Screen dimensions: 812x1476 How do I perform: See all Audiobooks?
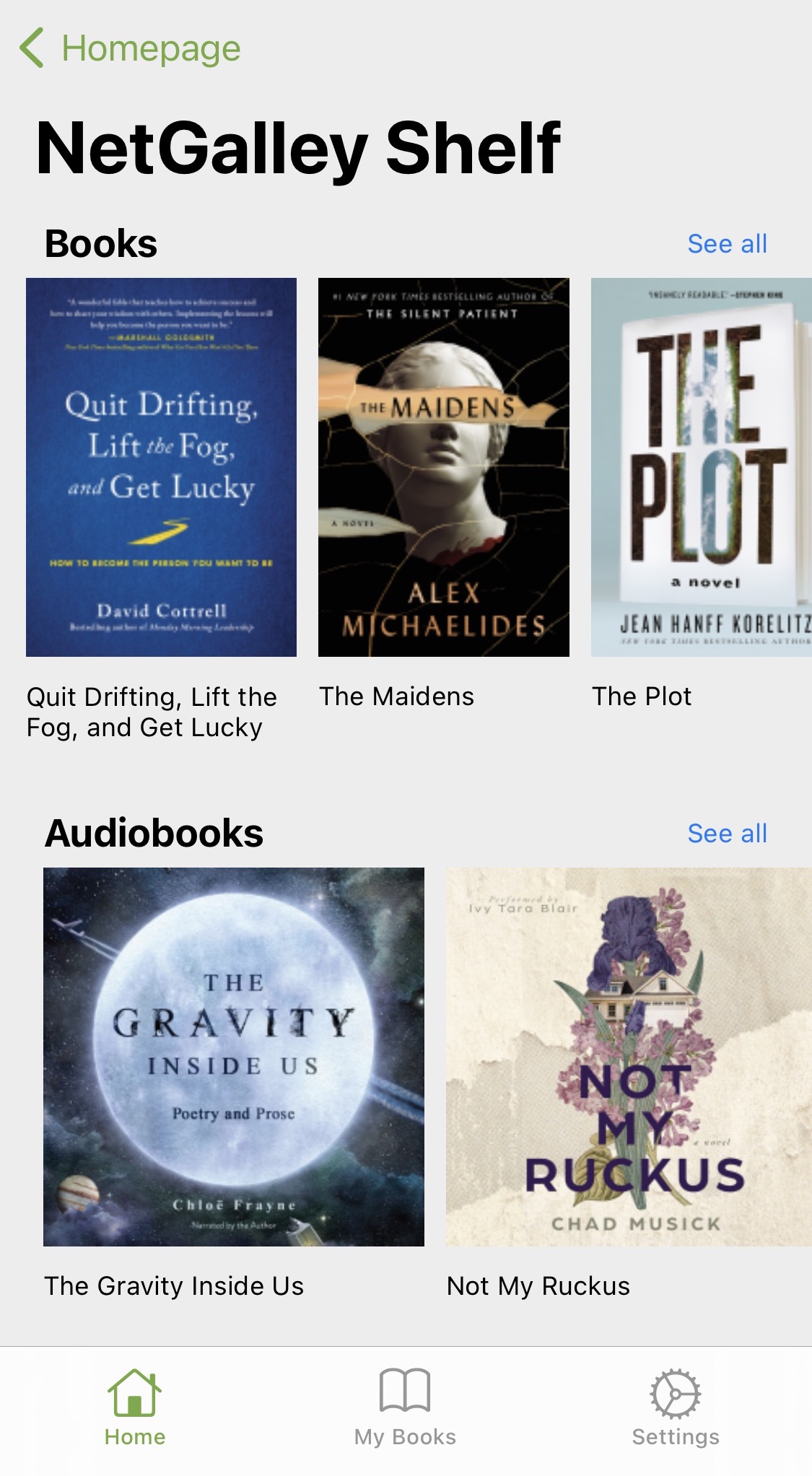tap(726, 834)
